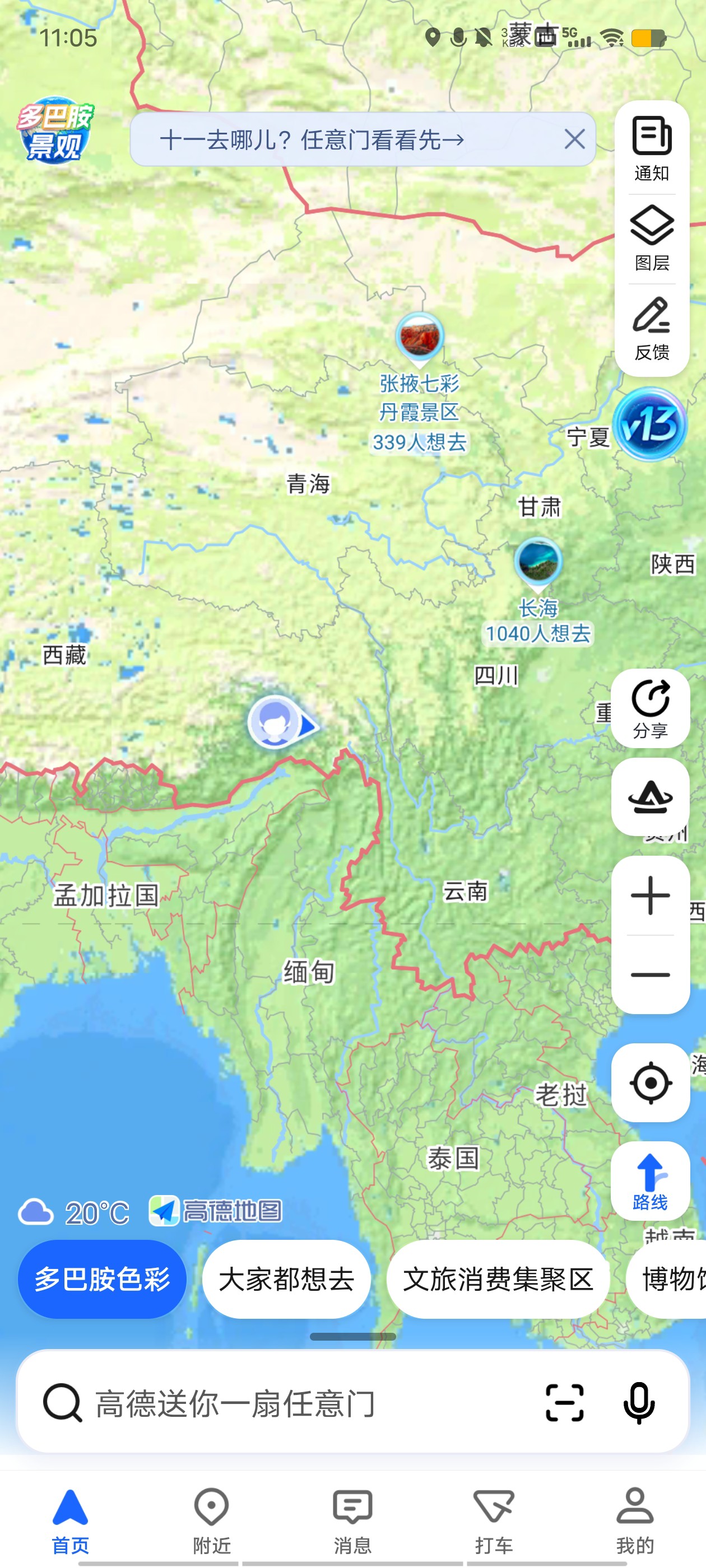Switch to the 附近 tab
Viewport: 706px width, 1568px height.
[211, 1519]
